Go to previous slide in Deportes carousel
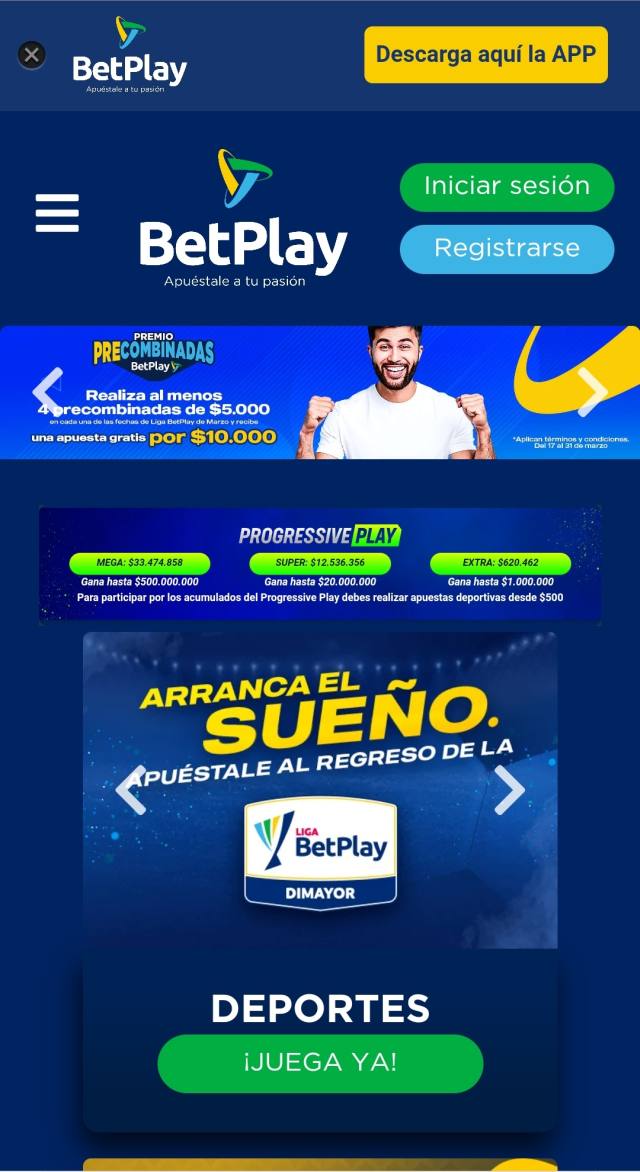The height and width of the screenshot is (1172, 640). (x=131, y=791)
